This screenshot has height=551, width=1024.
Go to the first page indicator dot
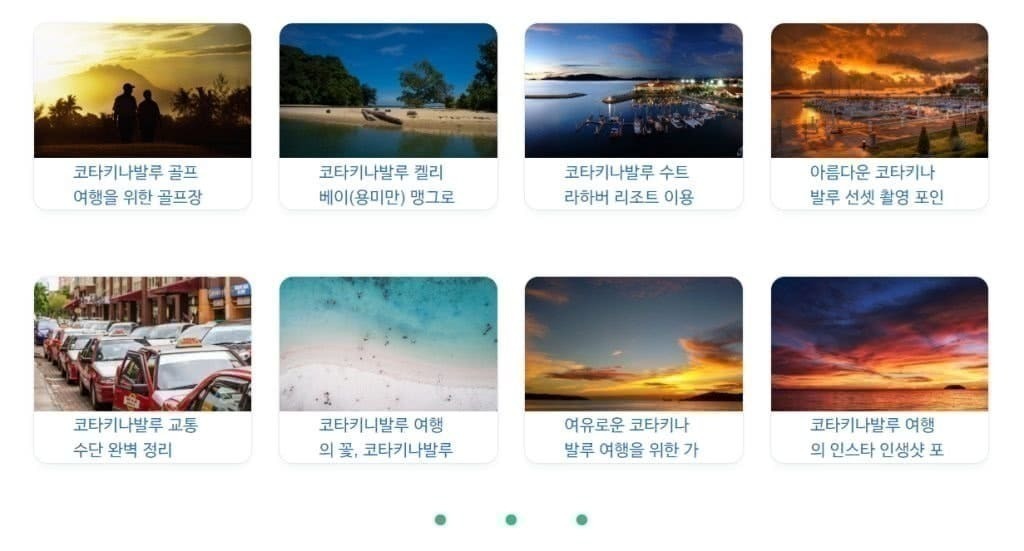[x=440, y=520]
